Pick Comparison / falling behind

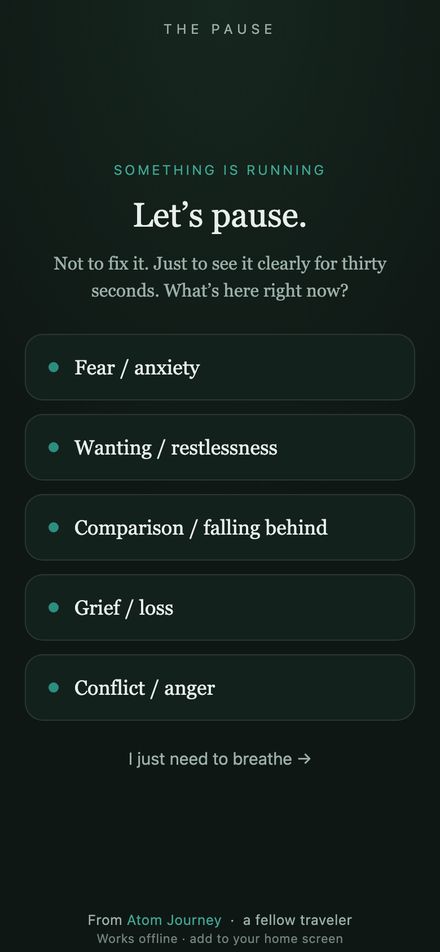[x=220, y=528]
